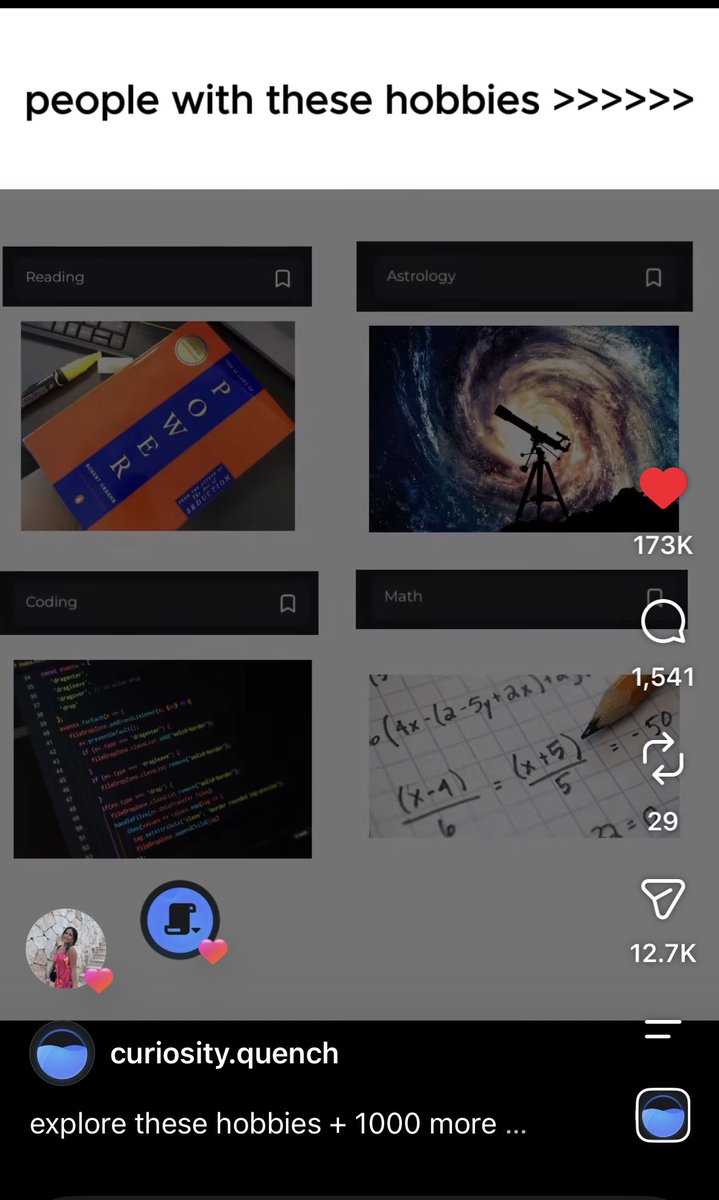Screen dimensions: 719x1200
Task: Open the reel's audio tile
Action: tap(663, 1115)
